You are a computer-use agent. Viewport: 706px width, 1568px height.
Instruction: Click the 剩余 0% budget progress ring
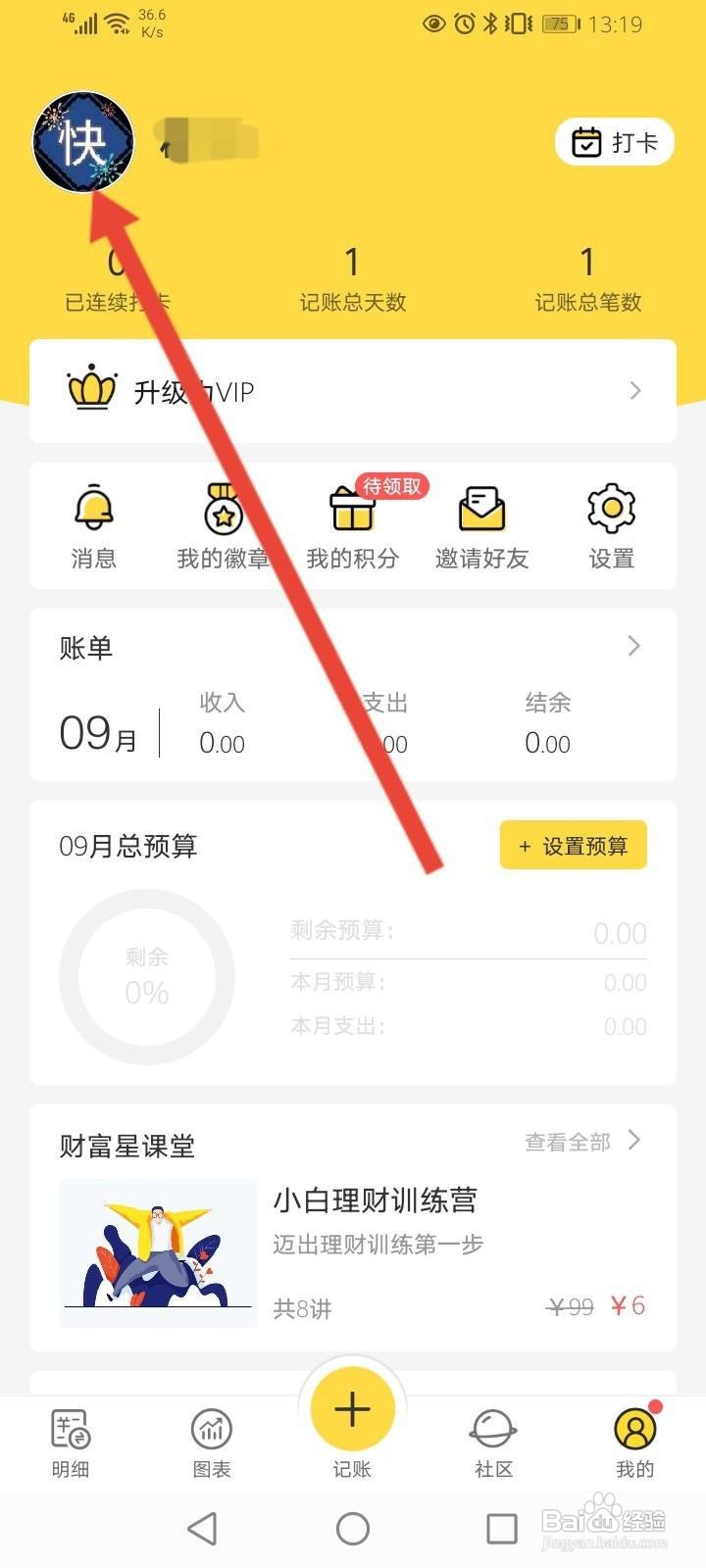pyautogui.click(x=145, y=977)
